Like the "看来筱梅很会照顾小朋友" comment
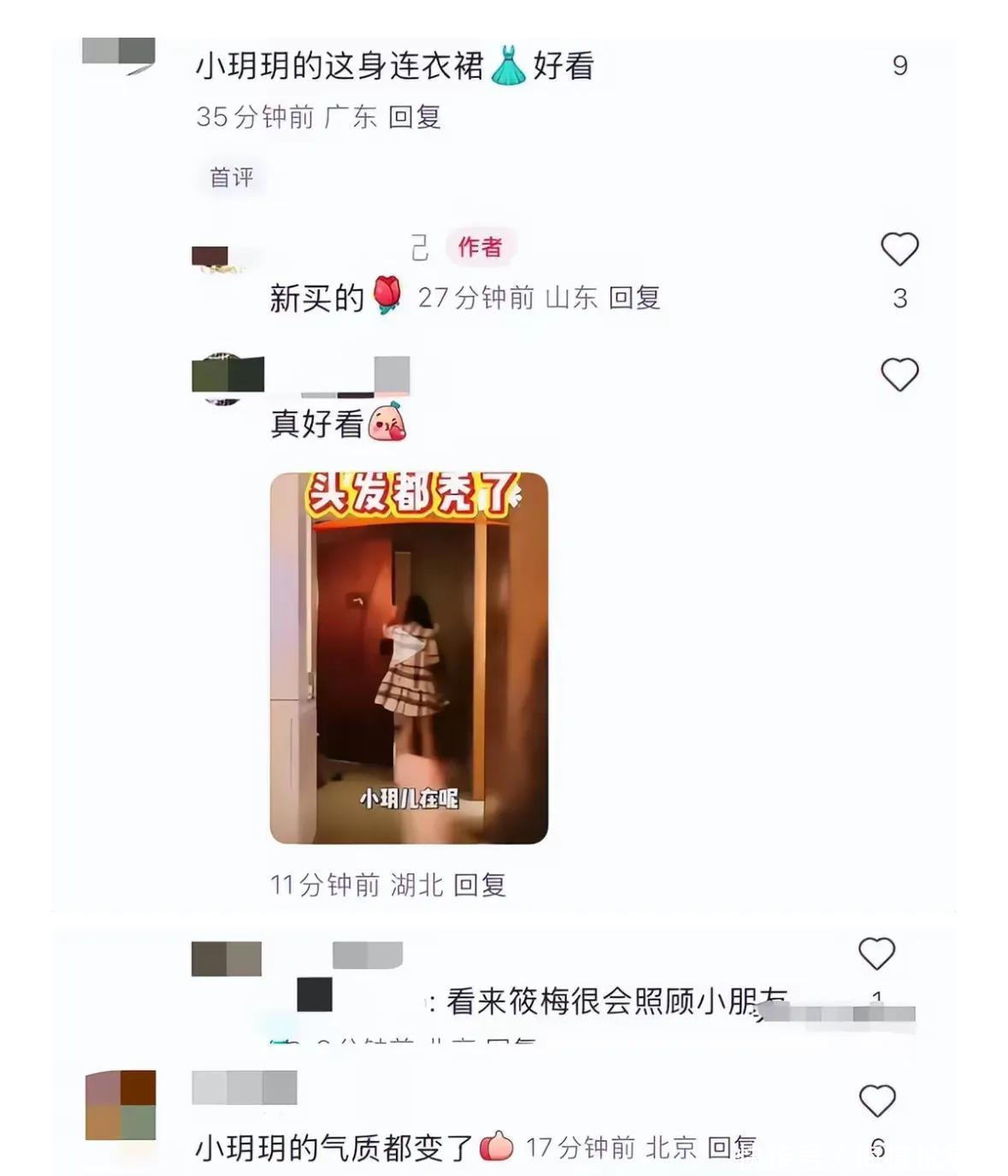This screenshot has height=1176, width=1008. pos(876,954)
